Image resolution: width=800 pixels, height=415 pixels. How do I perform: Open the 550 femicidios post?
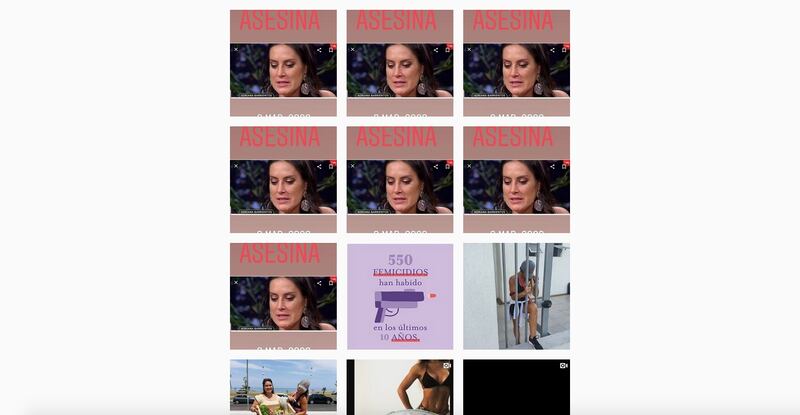[x=400, y=296]
